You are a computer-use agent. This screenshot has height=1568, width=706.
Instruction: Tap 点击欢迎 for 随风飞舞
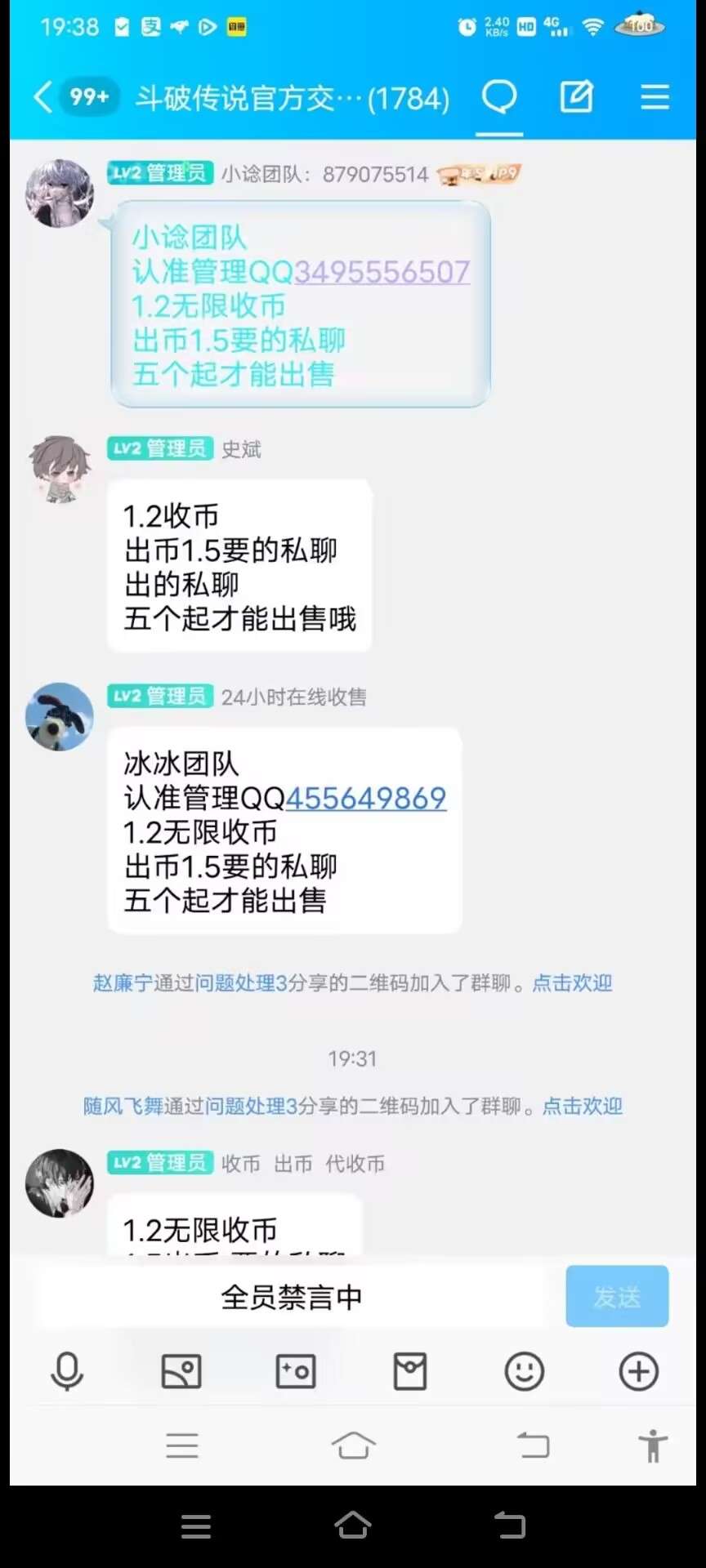click(582, 1106)
